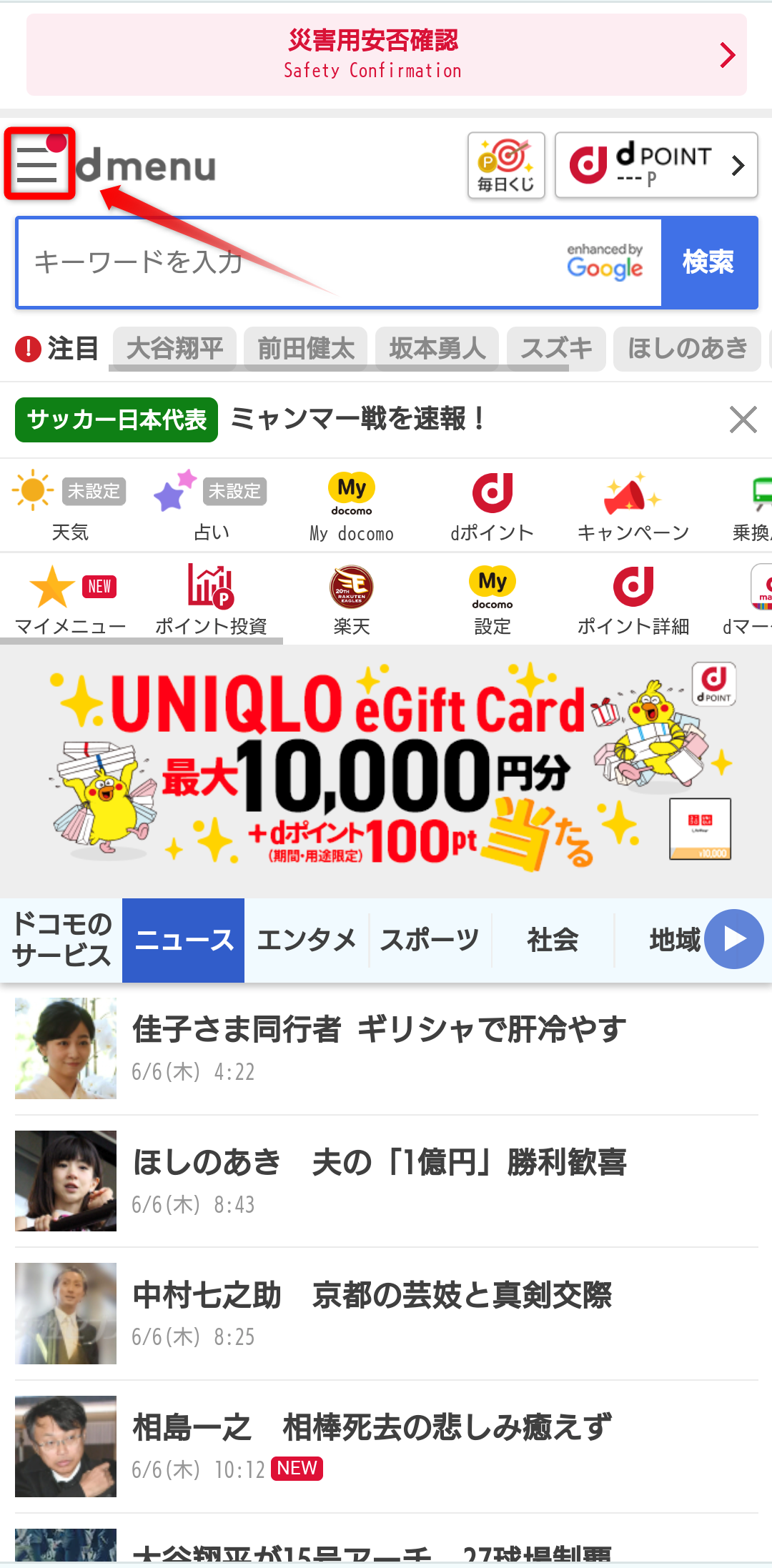Open the キャンペーン shortcut
Screen dimensions: 772x1568
click(633, 505)
